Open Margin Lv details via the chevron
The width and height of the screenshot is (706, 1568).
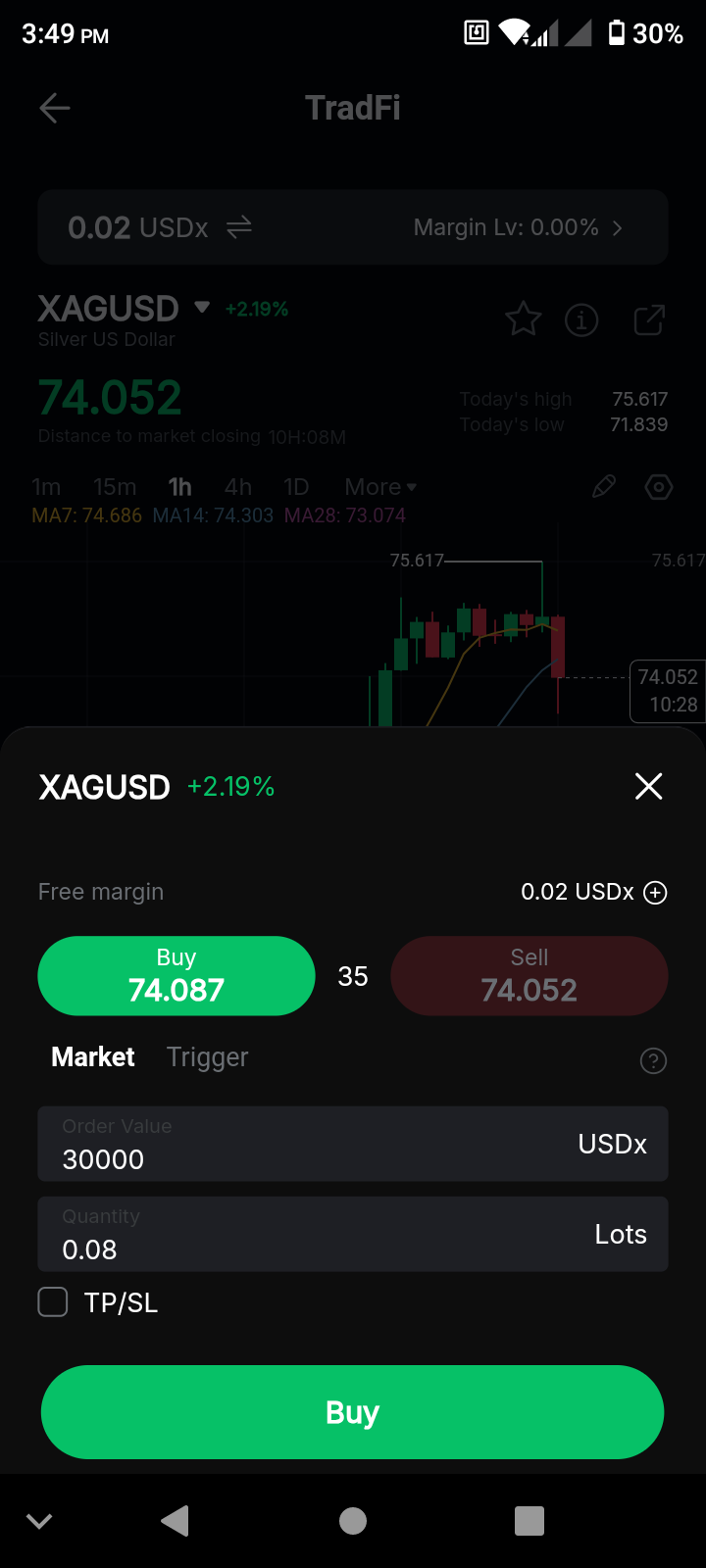(x=618, y=226)
